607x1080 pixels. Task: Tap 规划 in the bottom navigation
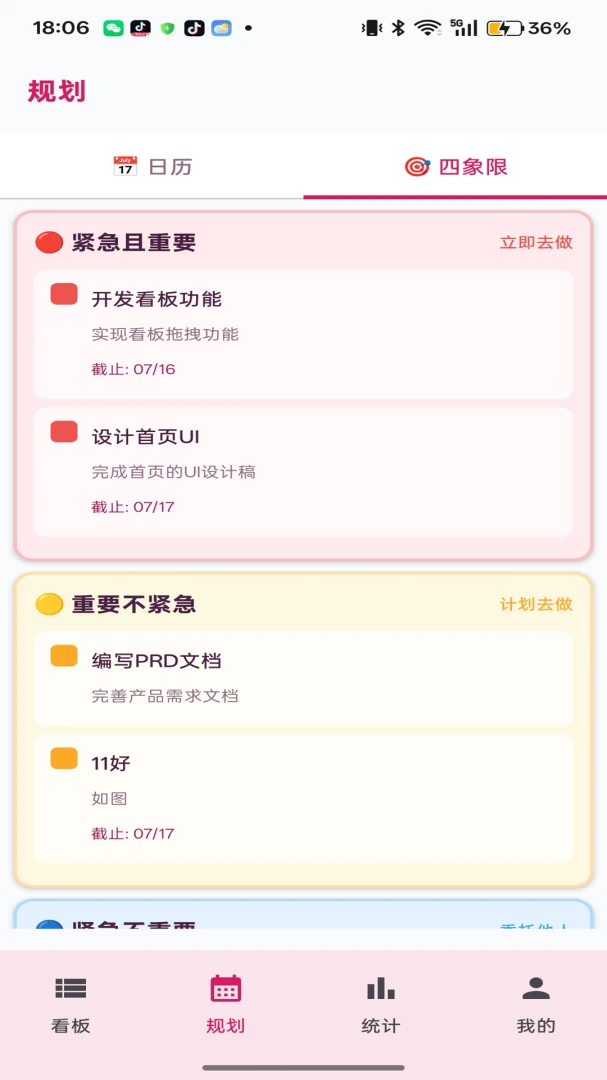(x=225, y=1004)
